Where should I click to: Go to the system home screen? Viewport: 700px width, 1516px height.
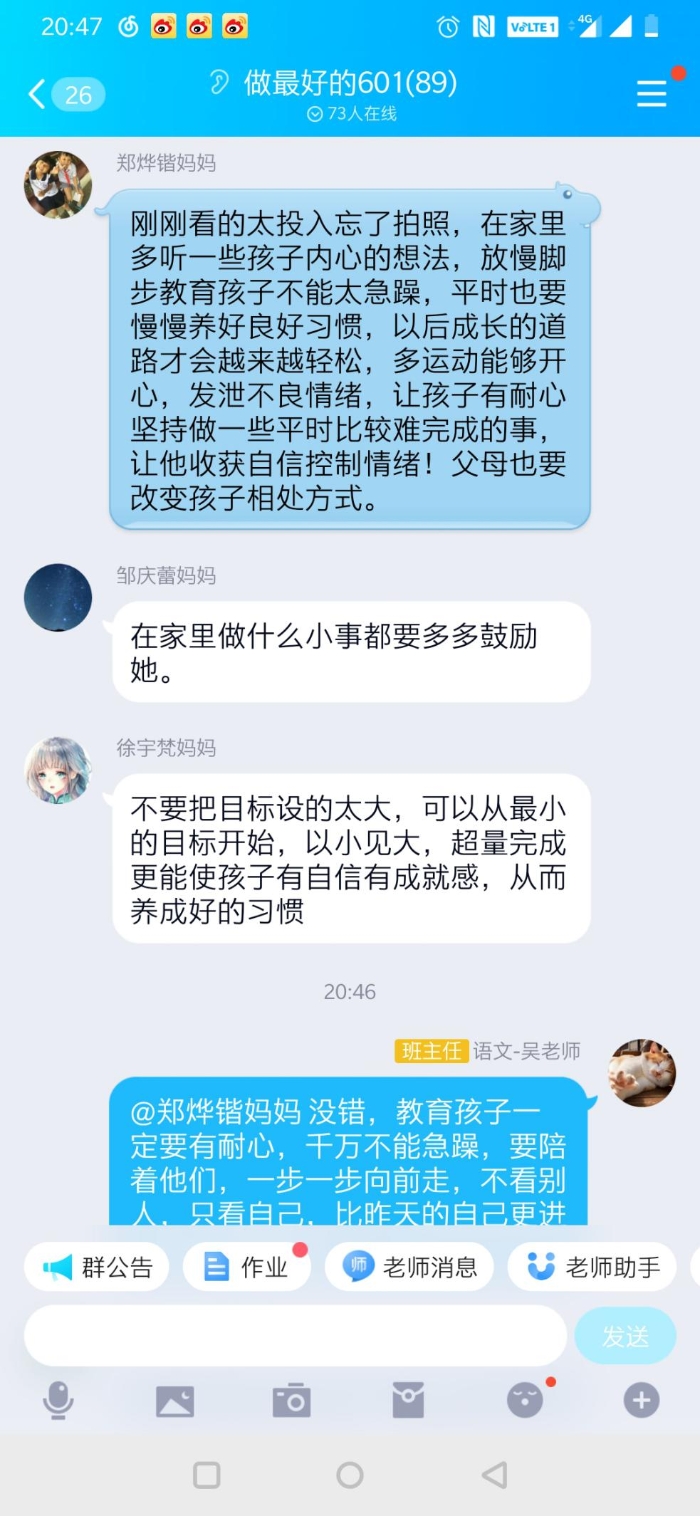(350, 1474)
